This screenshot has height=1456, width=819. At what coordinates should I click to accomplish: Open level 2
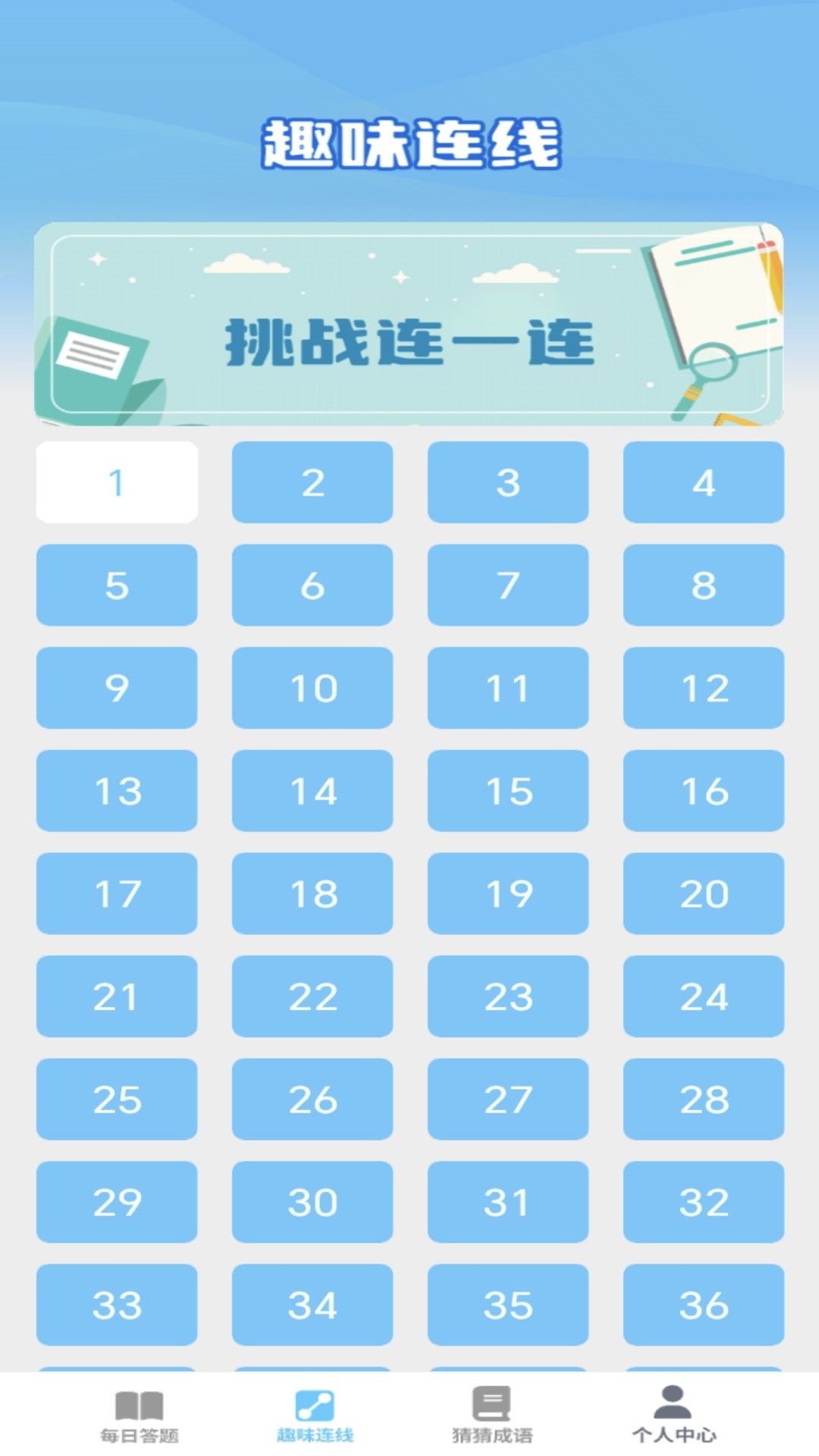pyautogui.click(x=312, y=482)
